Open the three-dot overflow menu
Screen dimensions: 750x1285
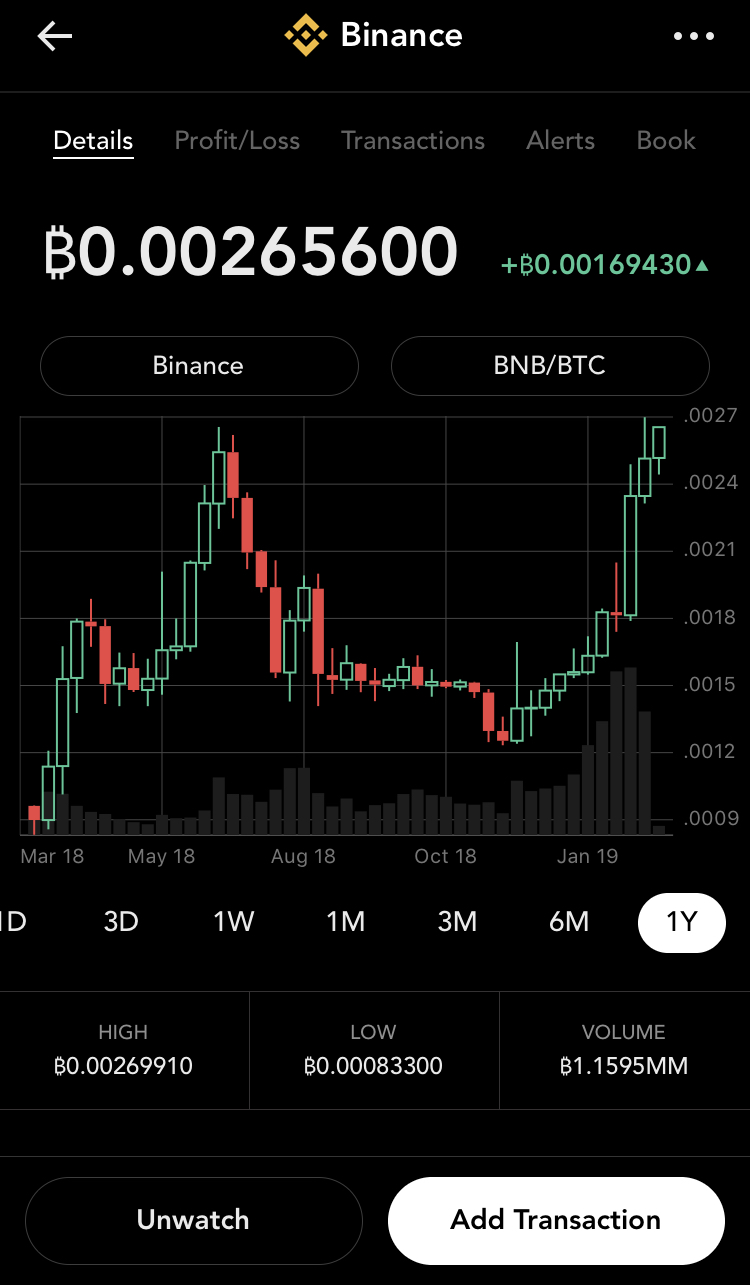(694, 36)
